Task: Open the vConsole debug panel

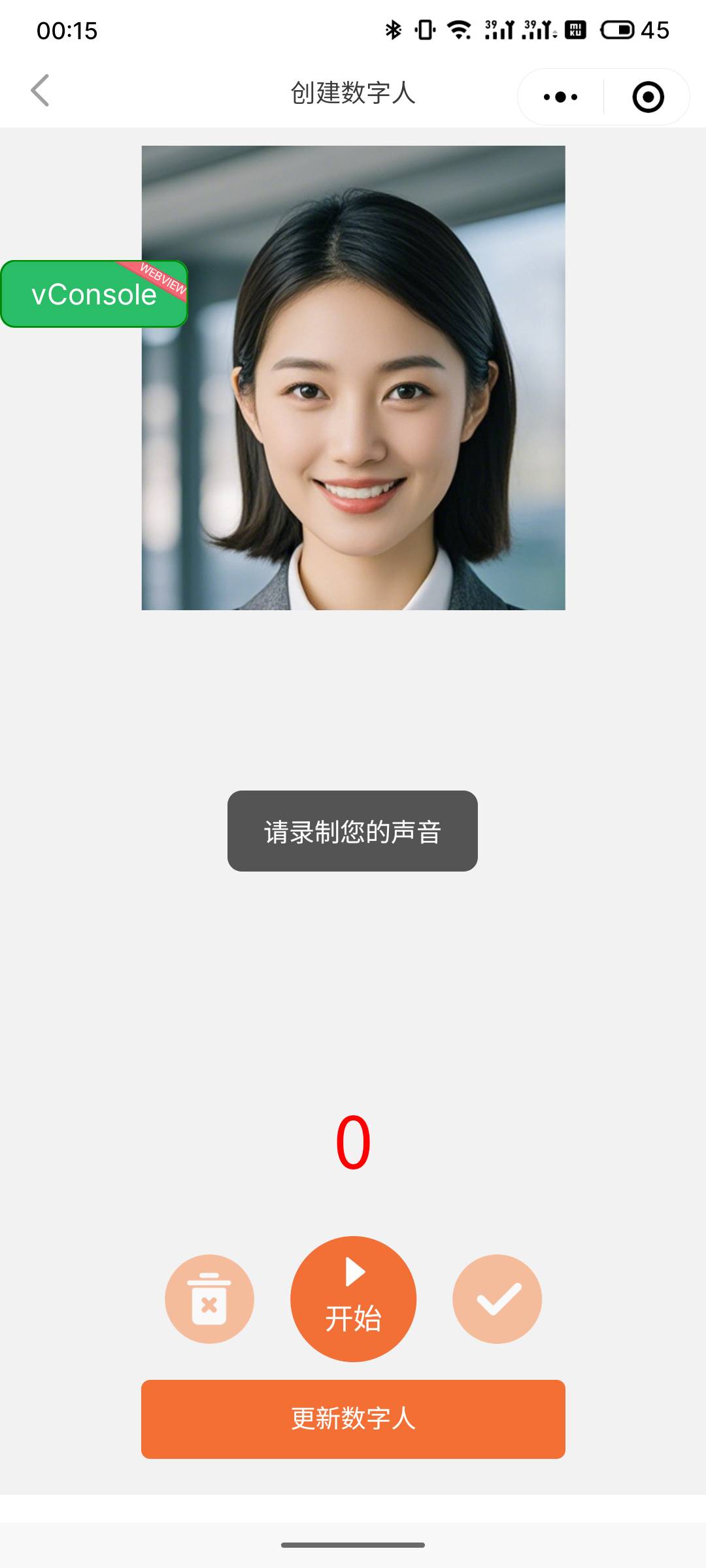Action: click(94, 294)
